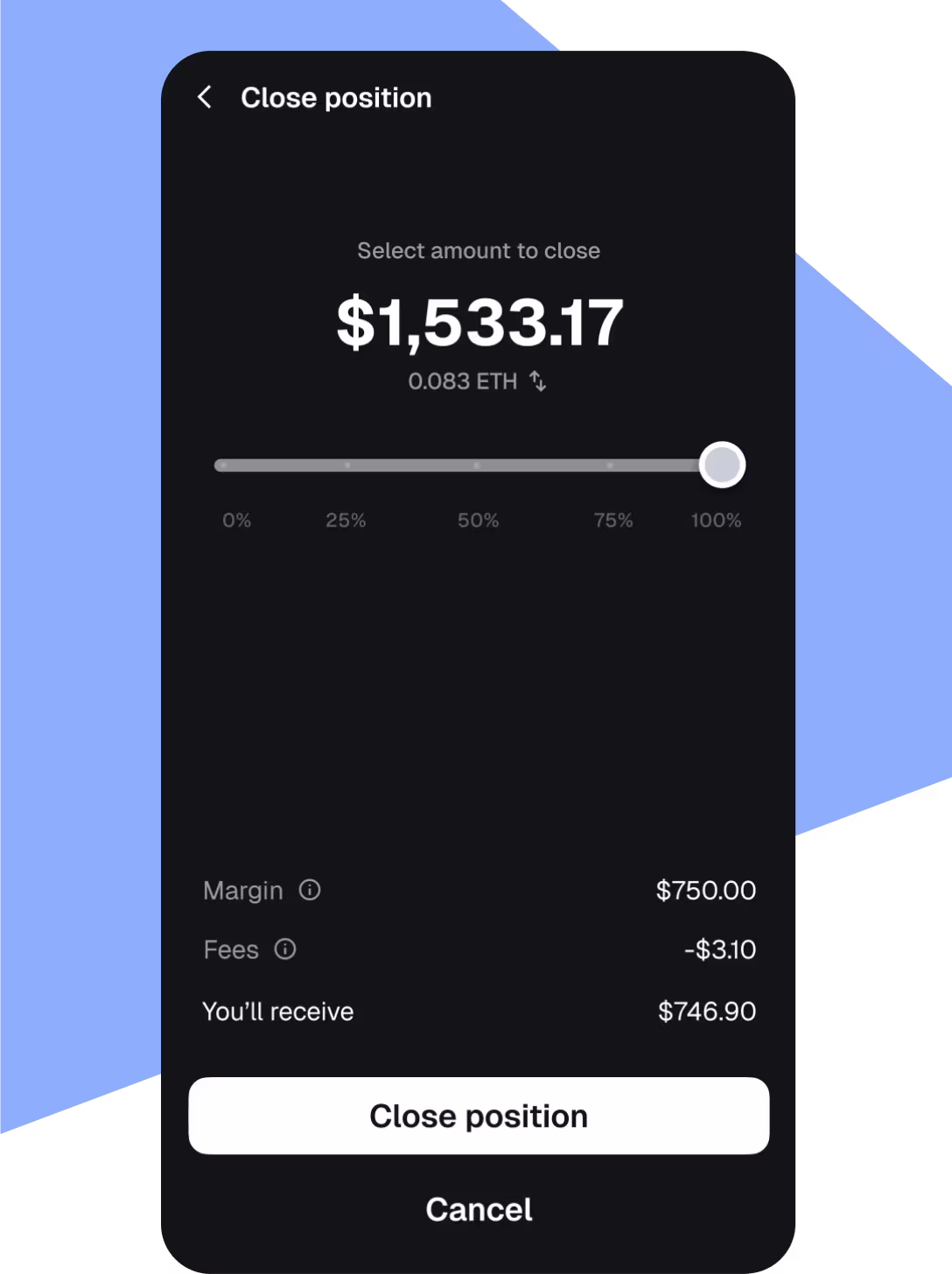The width and height of the screenshot is (952, 1274).
Task: Open the Fees info tooltip
Action: (x=285, y=949)
